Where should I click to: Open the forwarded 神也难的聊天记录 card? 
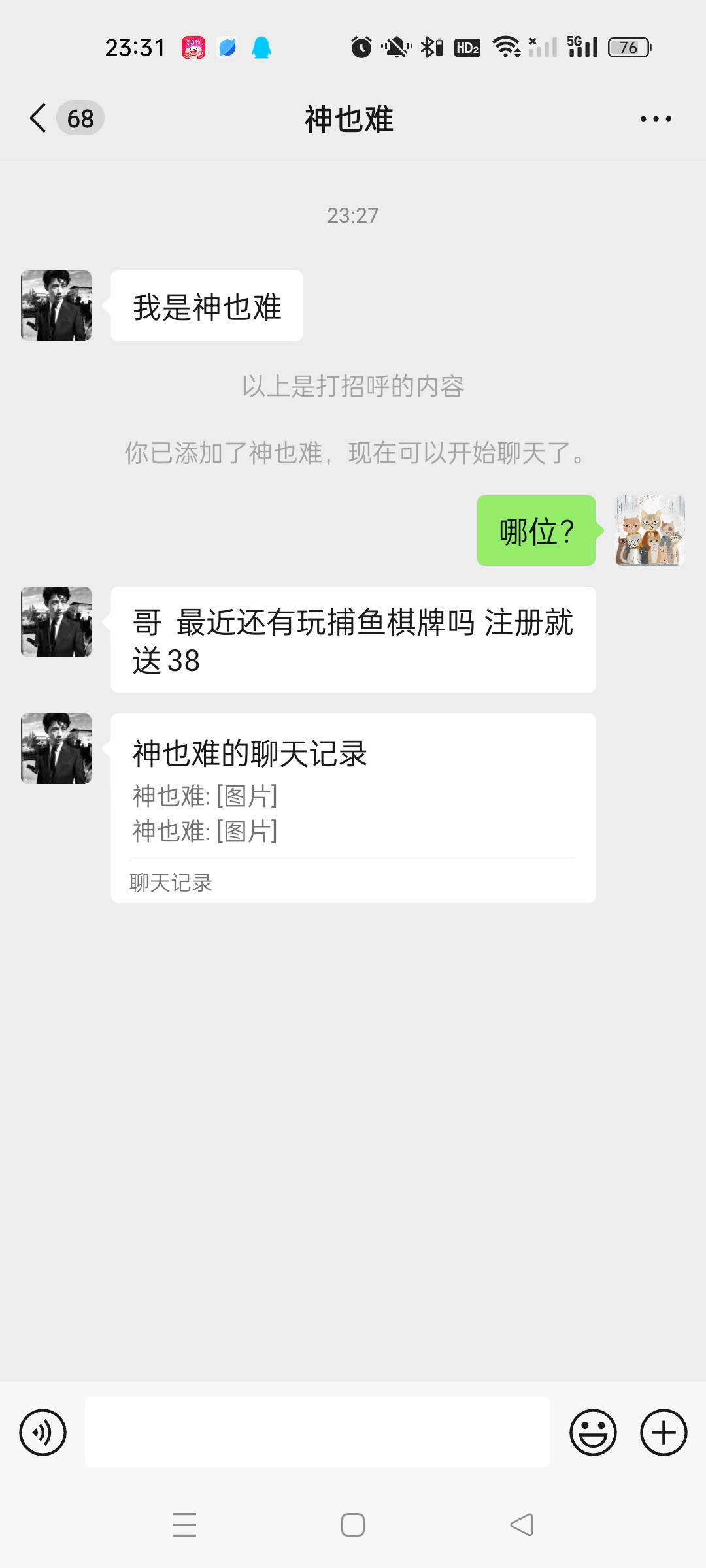(353, 808)
